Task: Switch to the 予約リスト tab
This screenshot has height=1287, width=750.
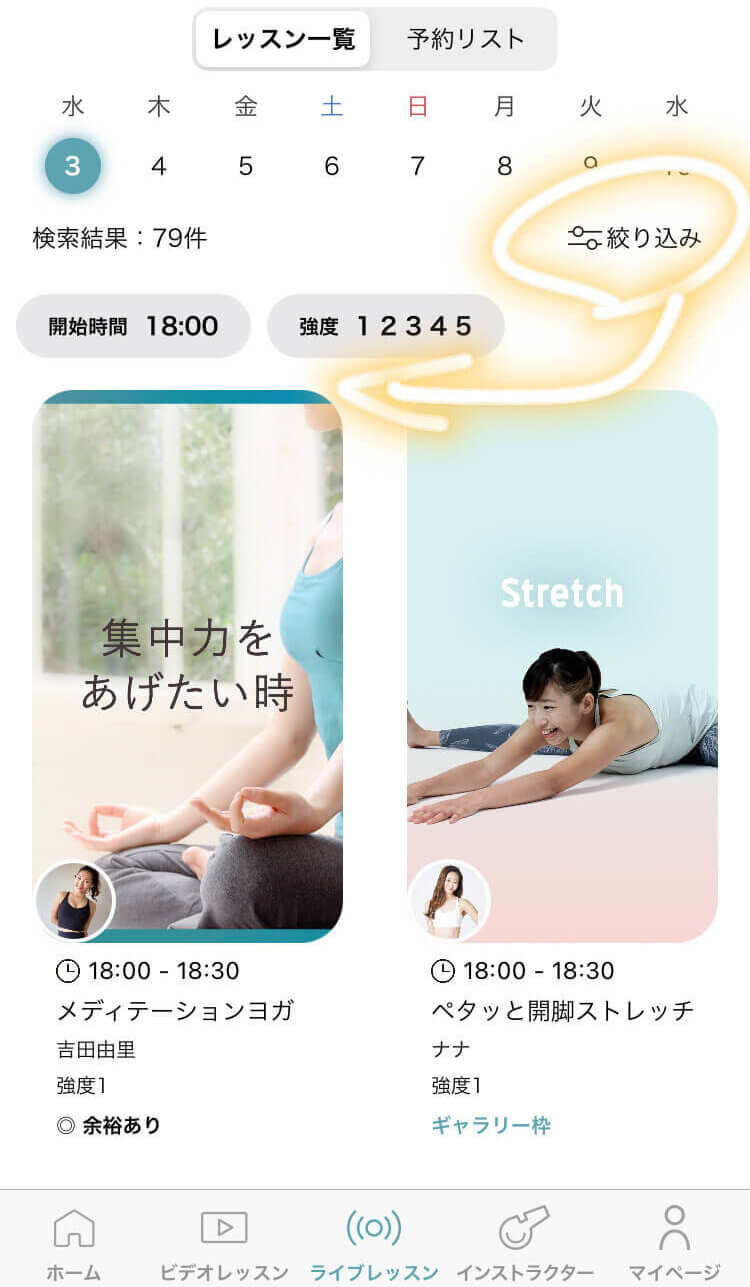Action: coord(465,40)
